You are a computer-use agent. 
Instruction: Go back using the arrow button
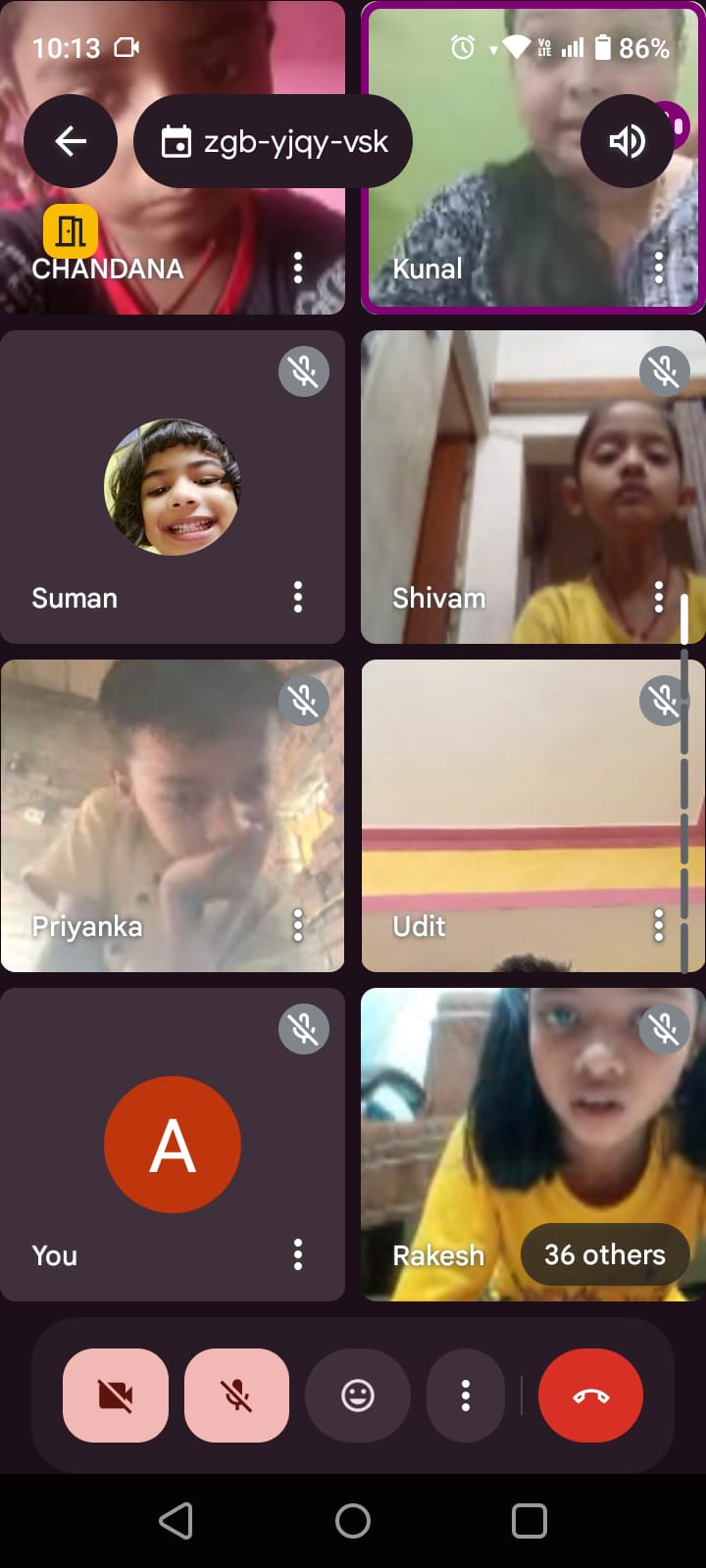71,141
